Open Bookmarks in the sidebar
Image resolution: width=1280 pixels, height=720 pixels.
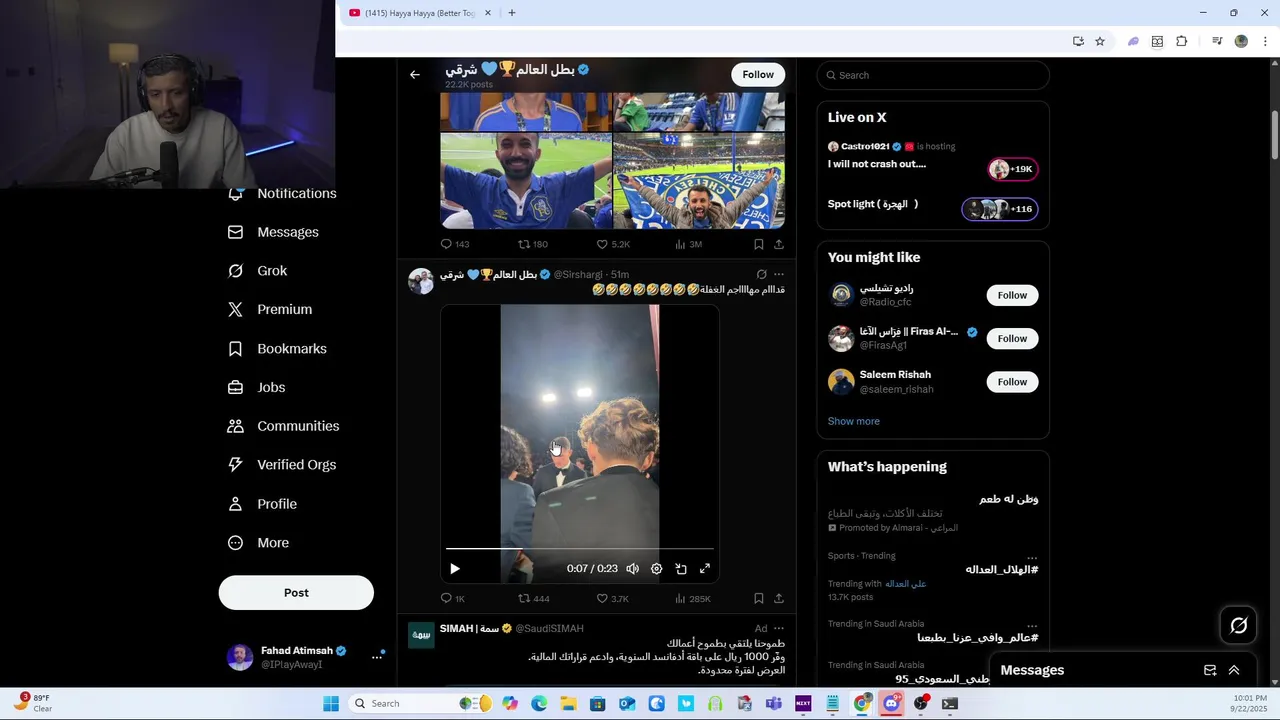click(291, 349)
